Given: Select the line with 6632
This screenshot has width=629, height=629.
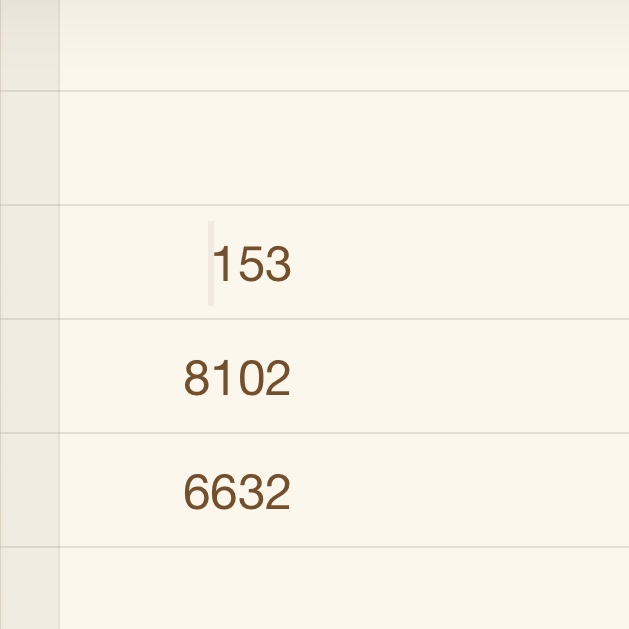Looking at the screenshot, I should pyautogui.click(x=237, y=493).
